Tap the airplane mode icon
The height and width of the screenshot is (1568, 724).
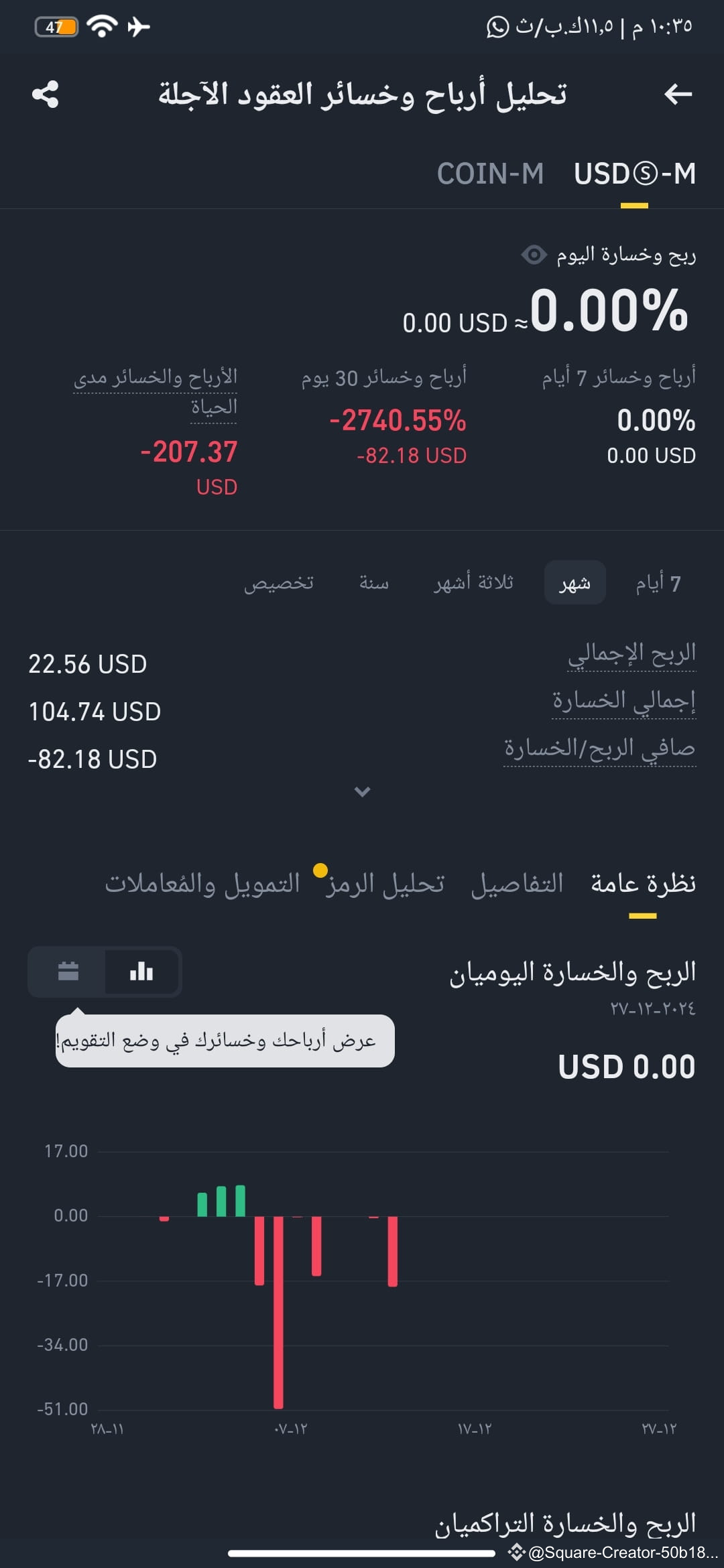click(139, 28)
